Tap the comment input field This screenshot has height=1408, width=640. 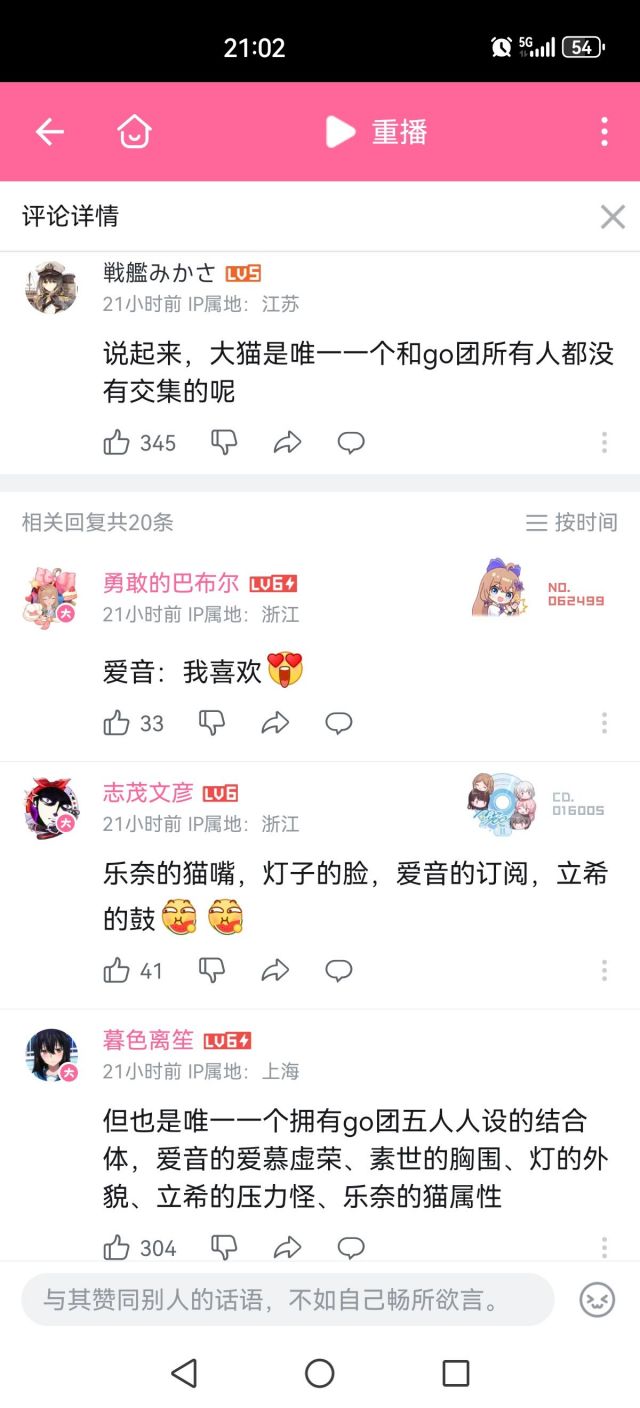(x=287, y=1300)
